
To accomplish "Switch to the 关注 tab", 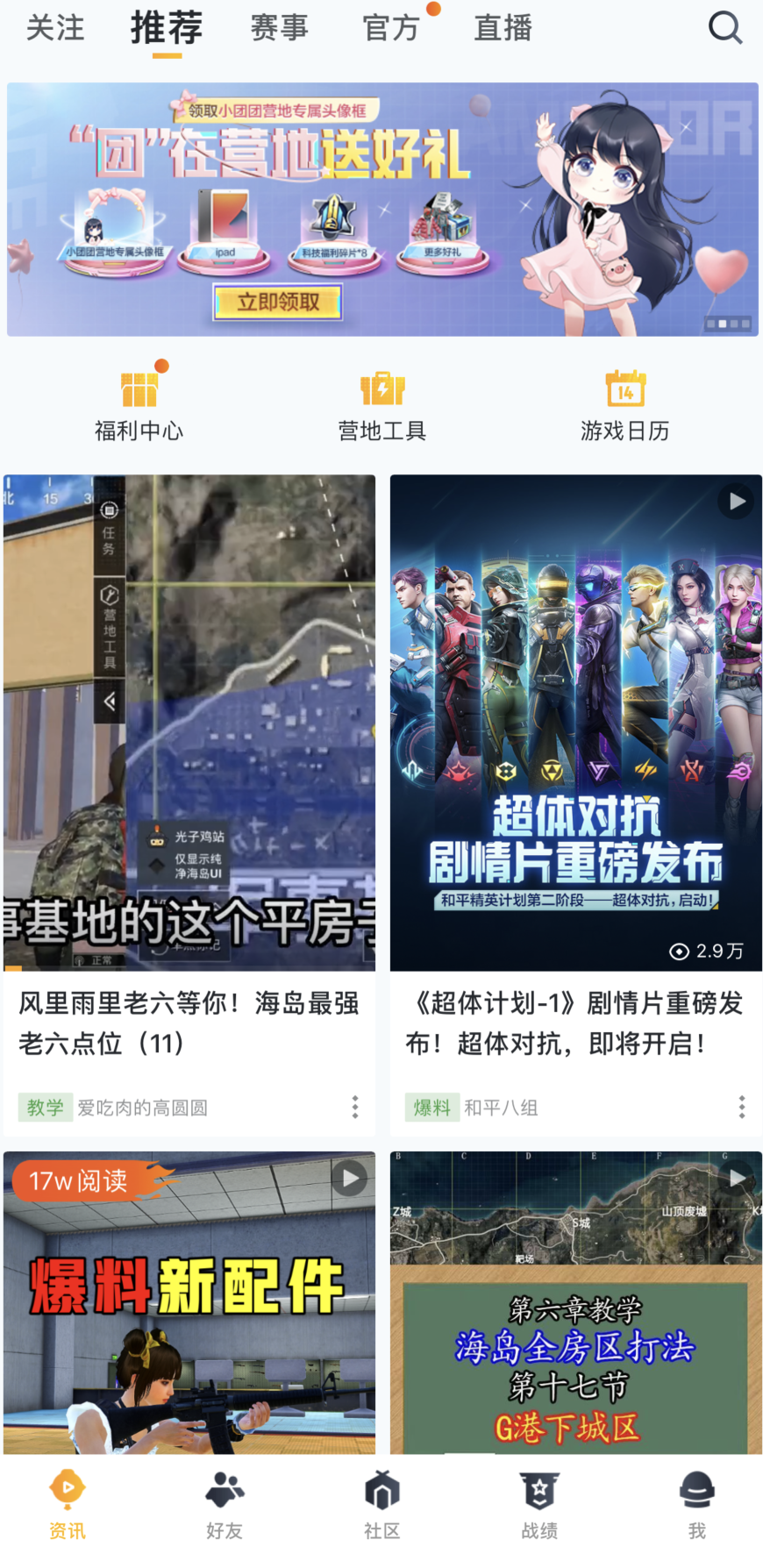I will pos(55,28).
